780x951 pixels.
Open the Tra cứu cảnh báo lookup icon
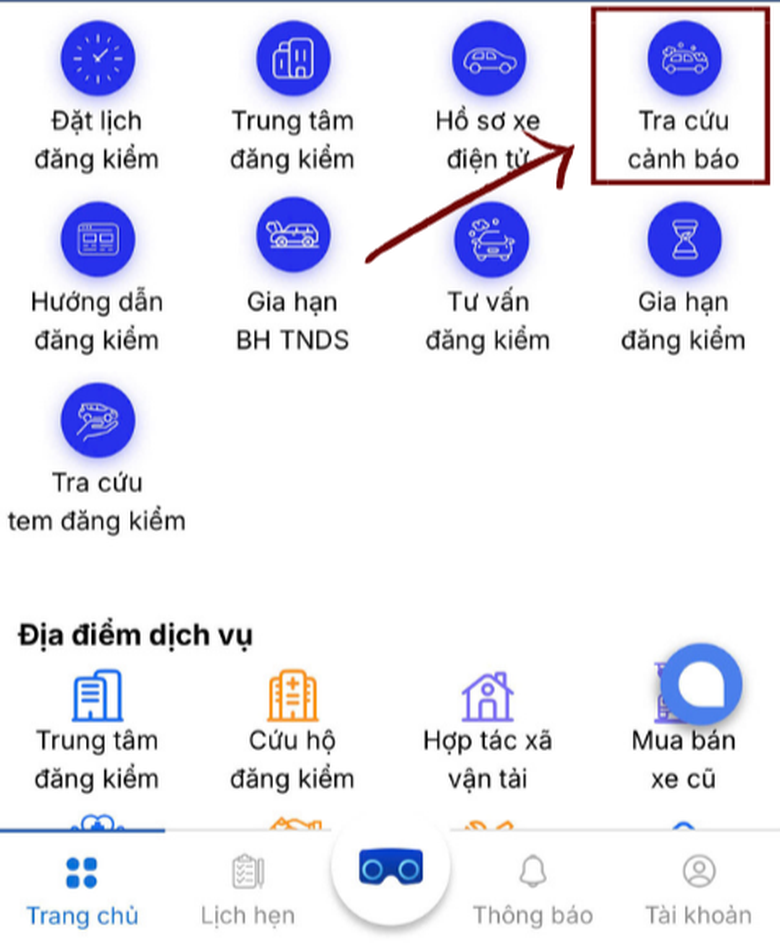(683, 58)
